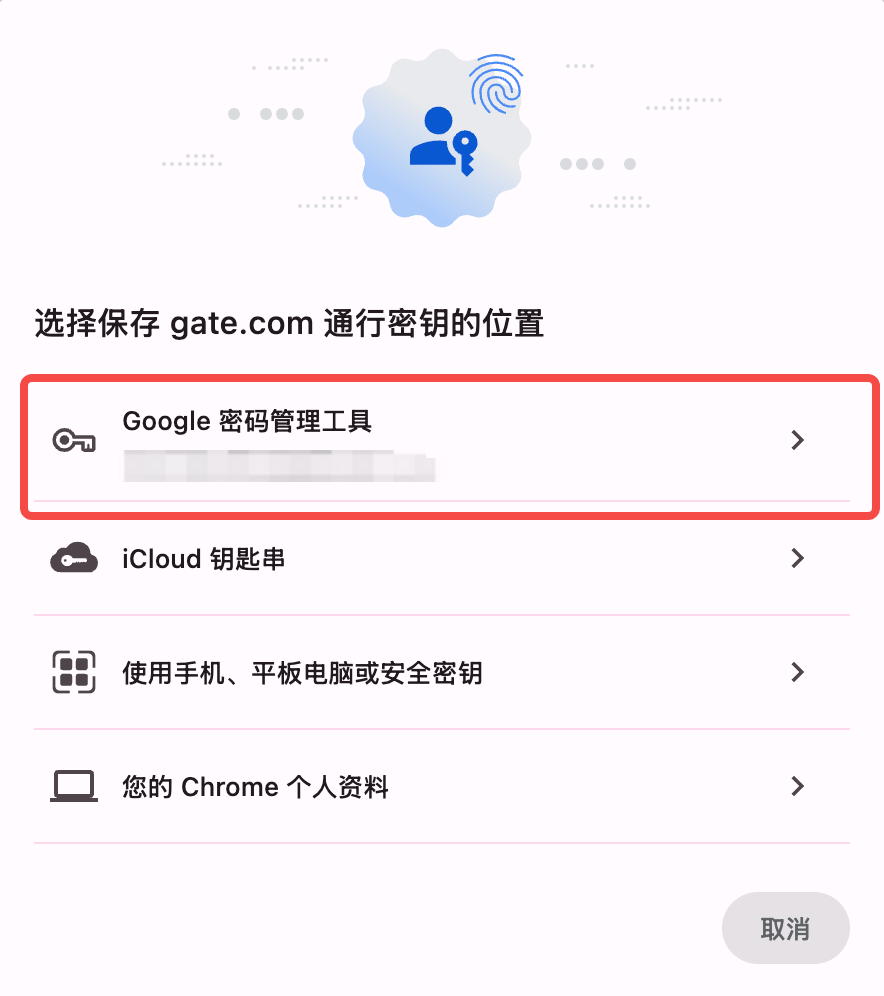884x996 pixels.
Task: Choose Google 密码管理工具 to save the passkey
Action: tap(440, 440)
